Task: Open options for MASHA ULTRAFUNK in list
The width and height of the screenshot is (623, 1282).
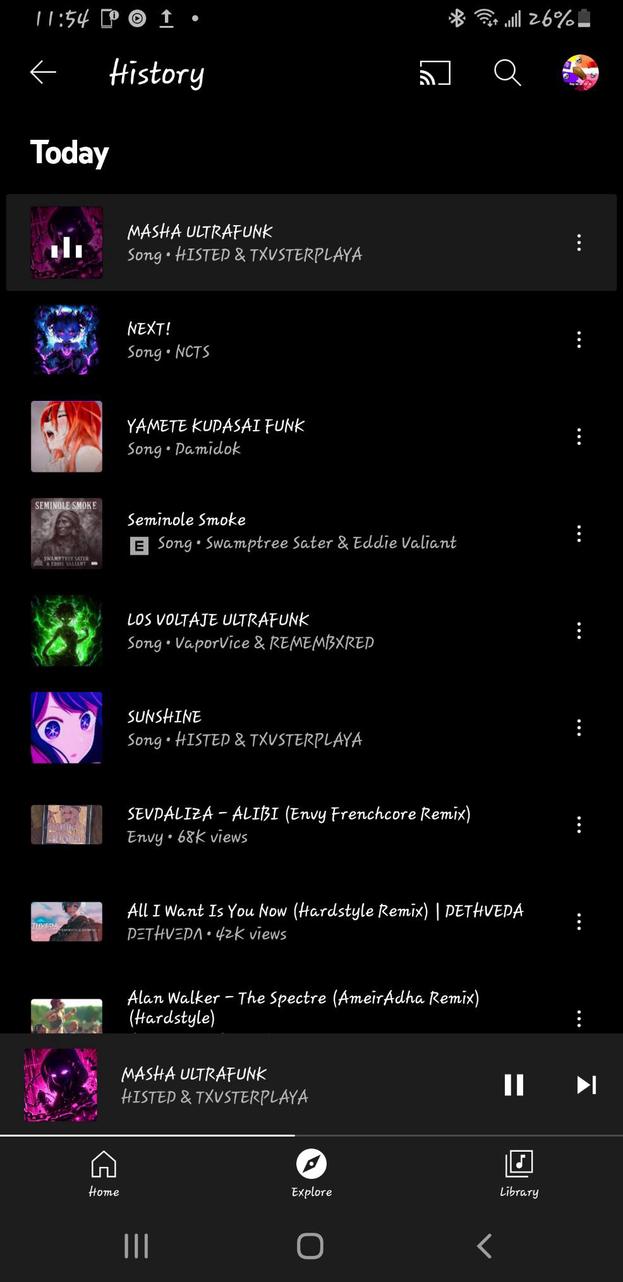Action: click(x=578, y=243)
